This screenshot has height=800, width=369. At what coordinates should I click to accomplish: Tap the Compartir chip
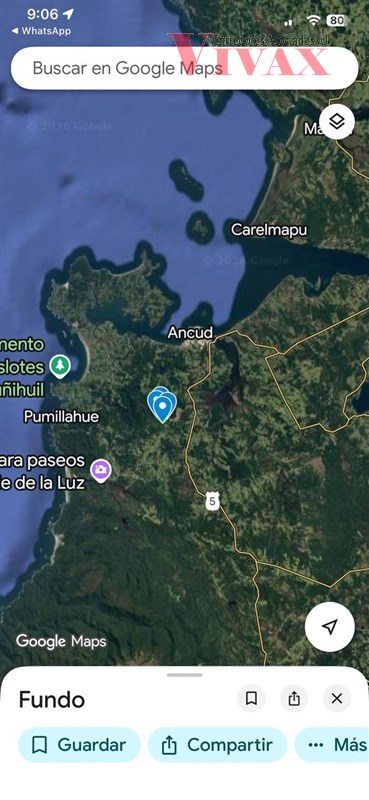(218, 745)
